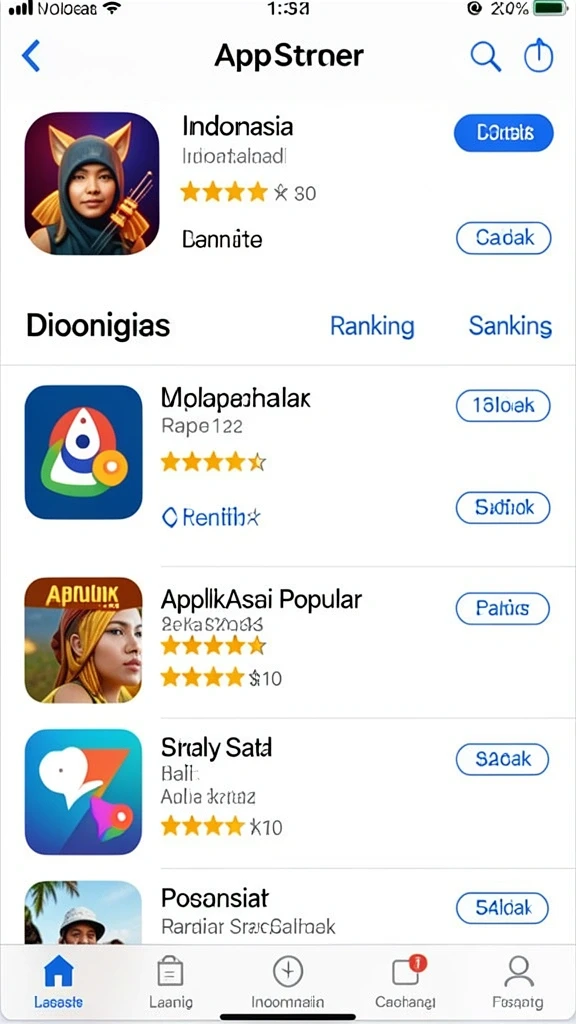Open the profile tab in bottom bar
Viewport: 576px width, 1024px height.
517,982
